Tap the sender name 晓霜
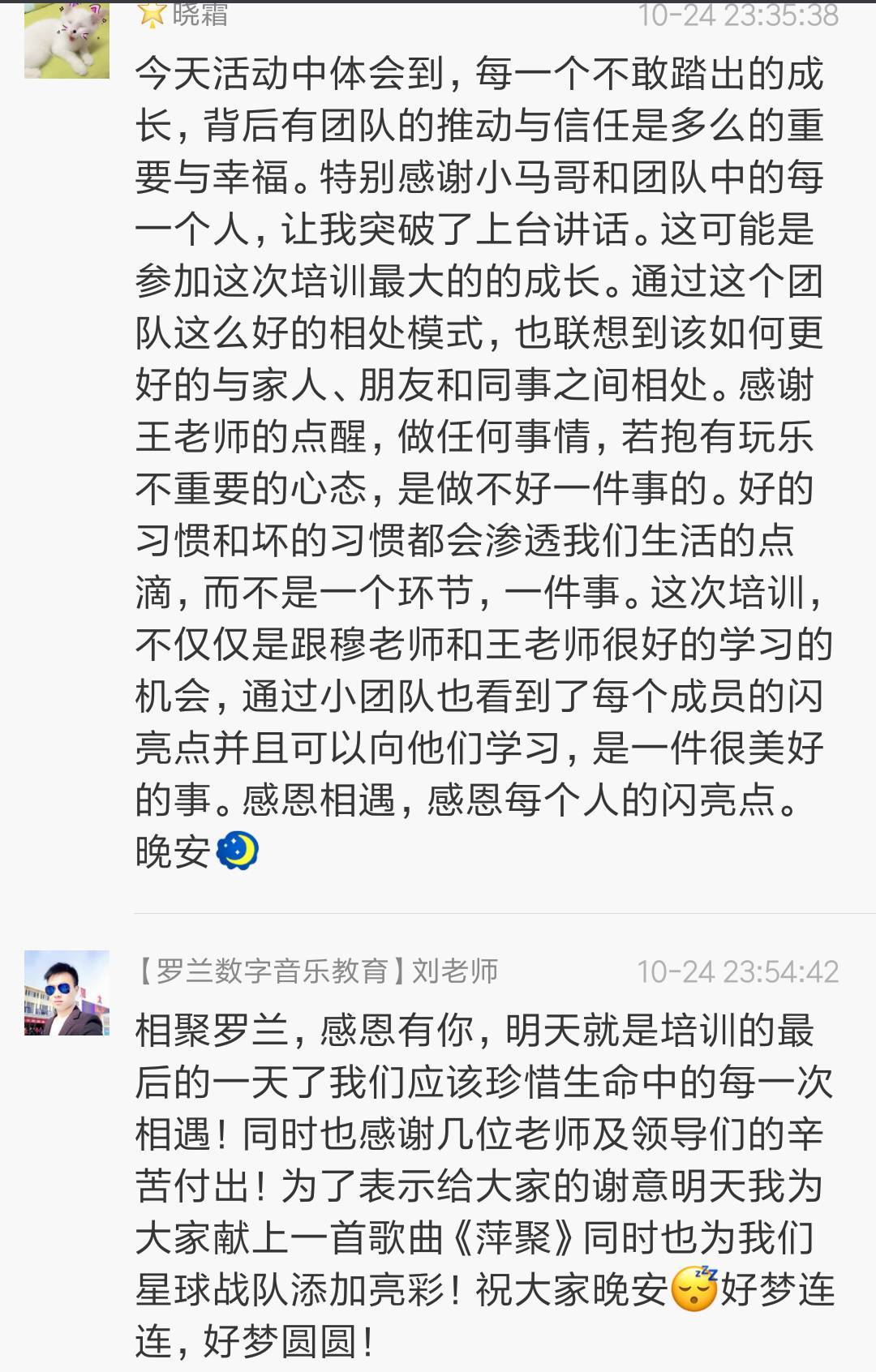 click(x=199, y=15)
